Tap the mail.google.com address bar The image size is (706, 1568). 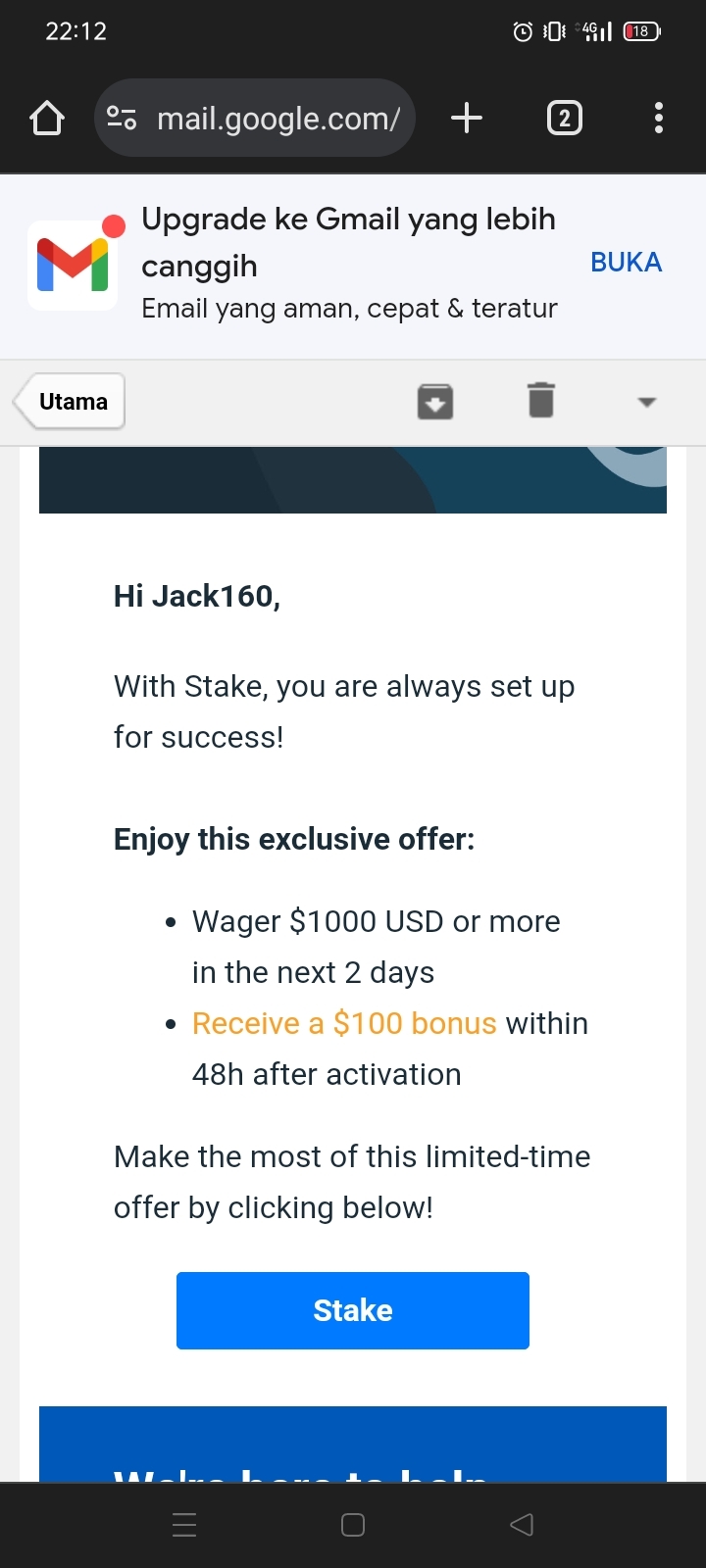coord(255,119)
